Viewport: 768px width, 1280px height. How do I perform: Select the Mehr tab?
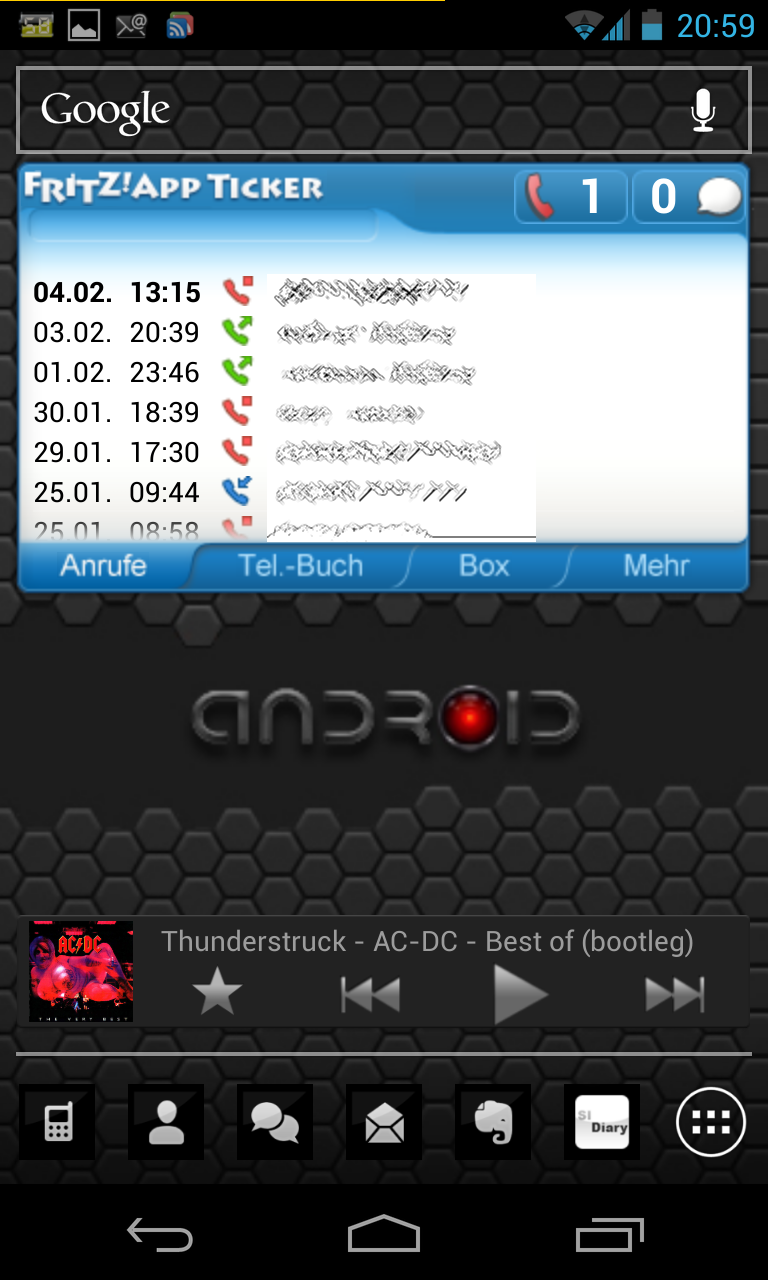coord(656,566)
